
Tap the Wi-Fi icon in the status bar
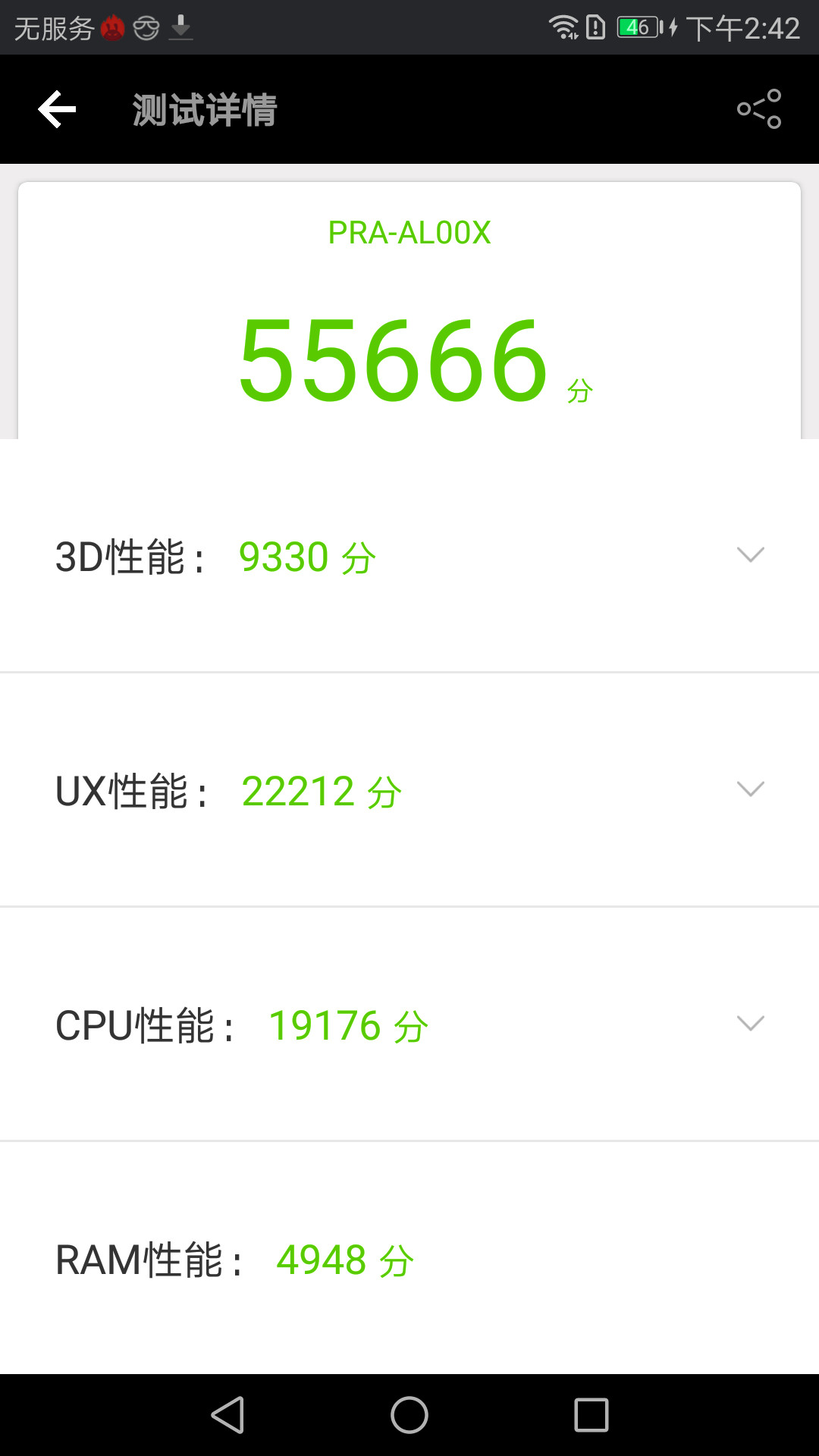pos(564,25)
